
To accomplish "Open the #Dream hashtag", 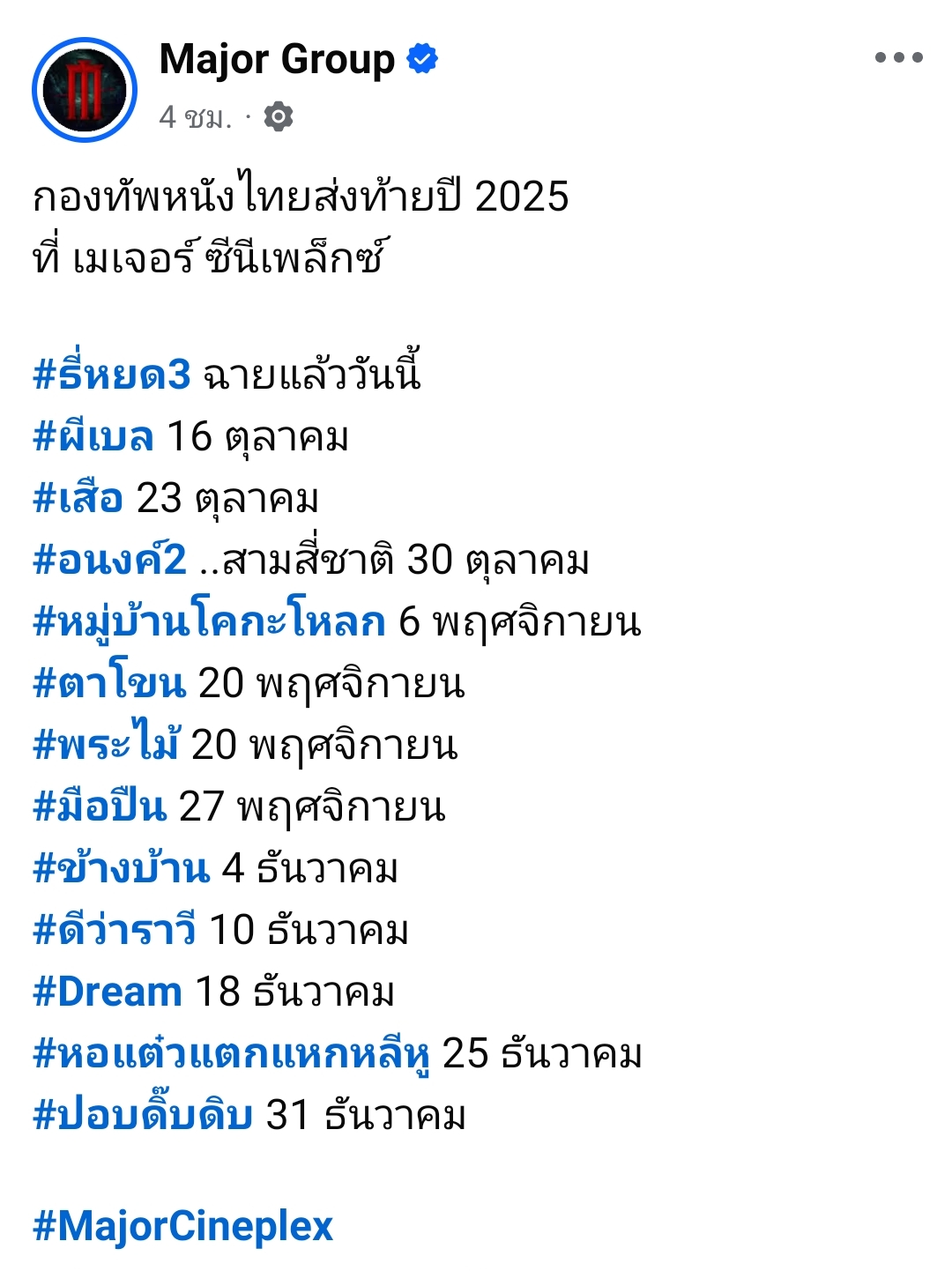I will [x=108, y=992].
